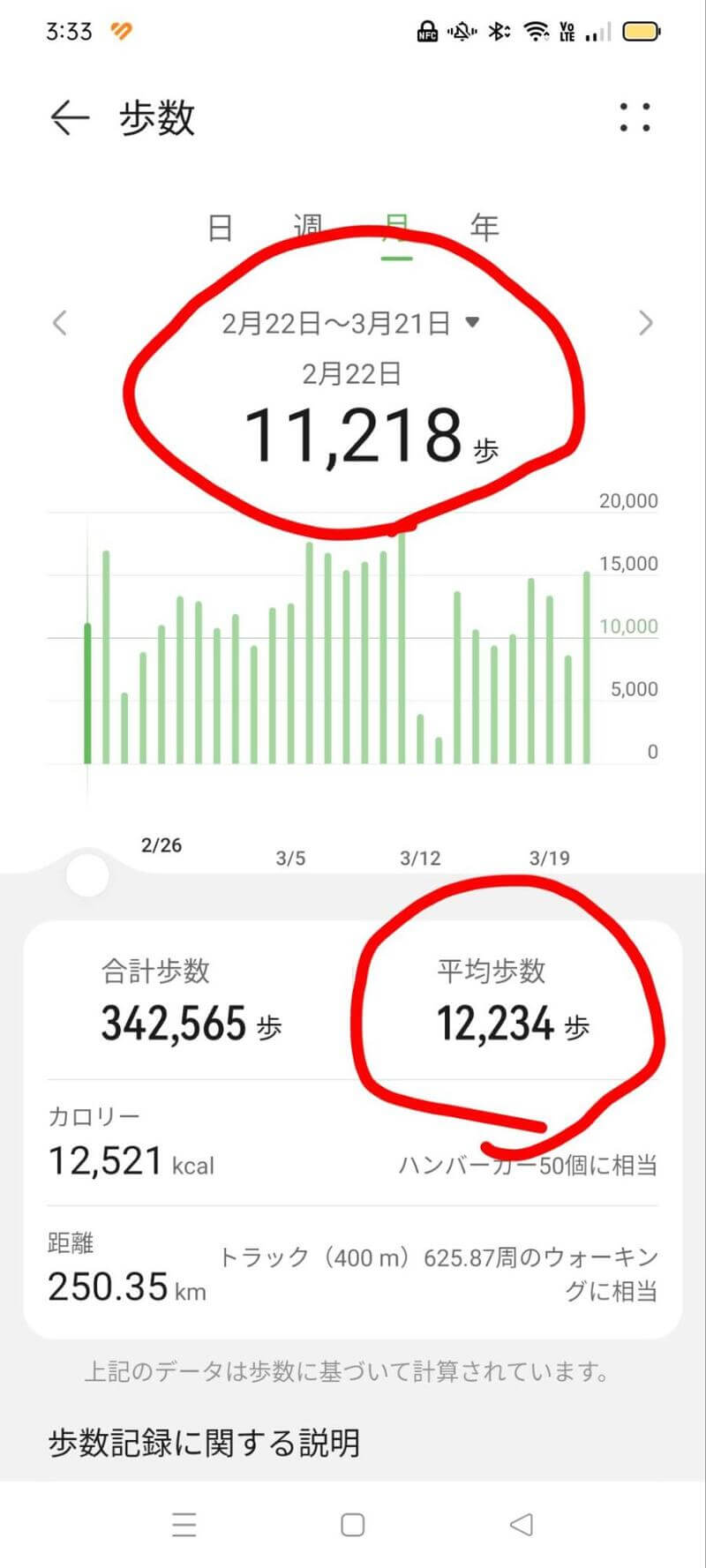Show the previous month period
Image resolution: width=706 pixels, height=1568 pixels.
[x=60, y=323]
